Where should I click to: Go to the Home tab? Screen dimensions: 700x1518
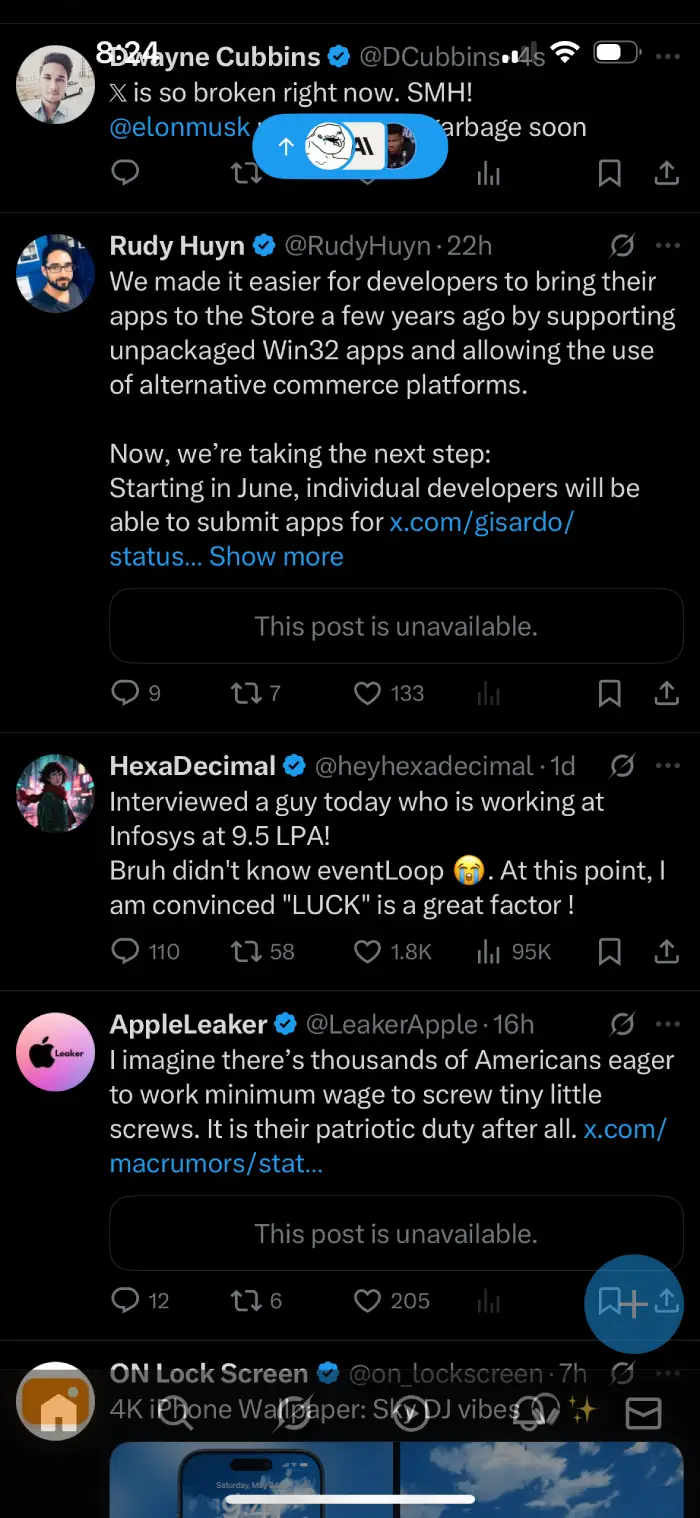click(57, 1410)
